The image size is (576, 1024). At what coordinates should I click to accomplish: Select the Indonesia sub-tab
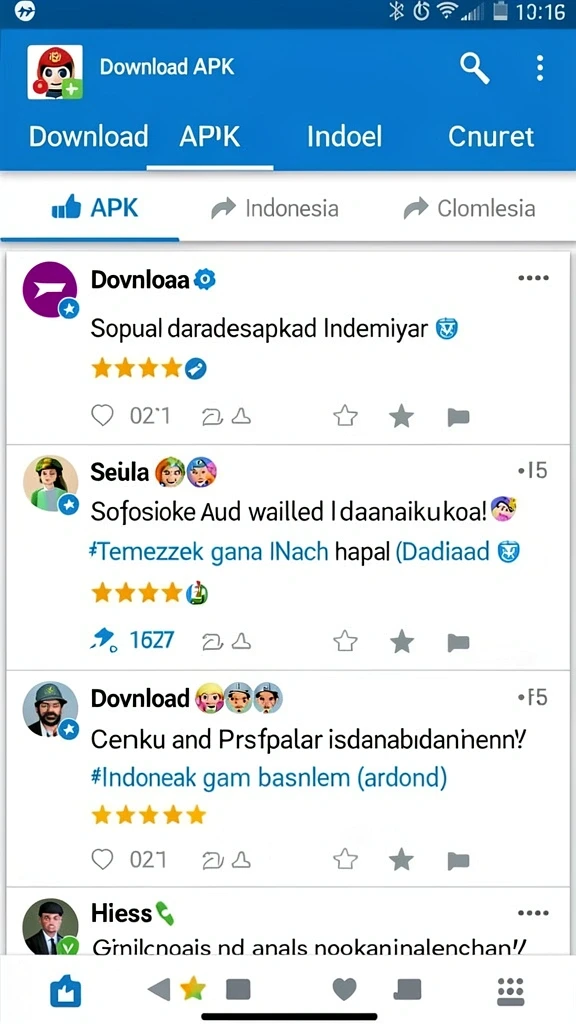click(275, 209)
